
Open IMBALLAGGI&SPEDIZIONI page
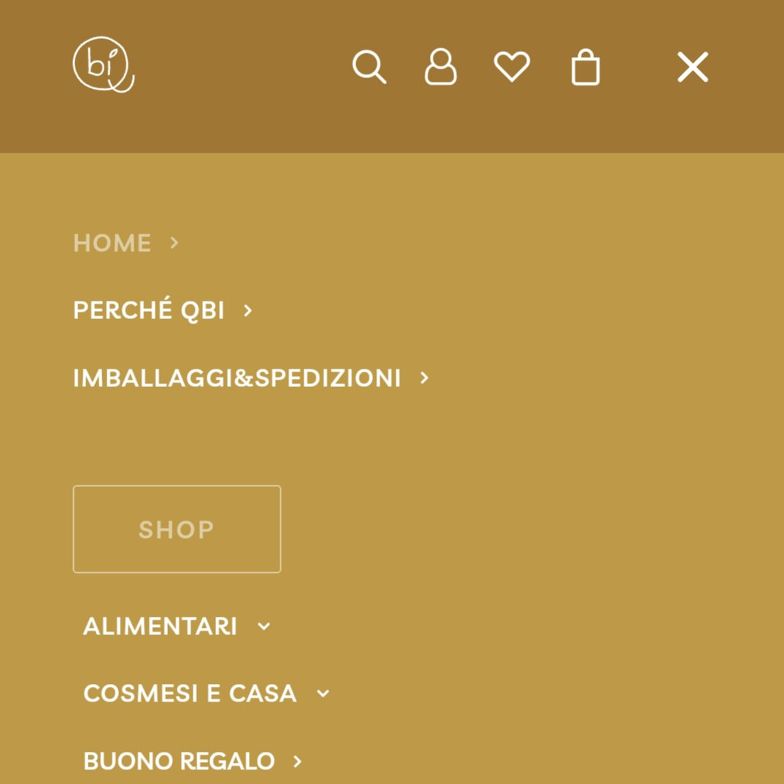[237, 378]
